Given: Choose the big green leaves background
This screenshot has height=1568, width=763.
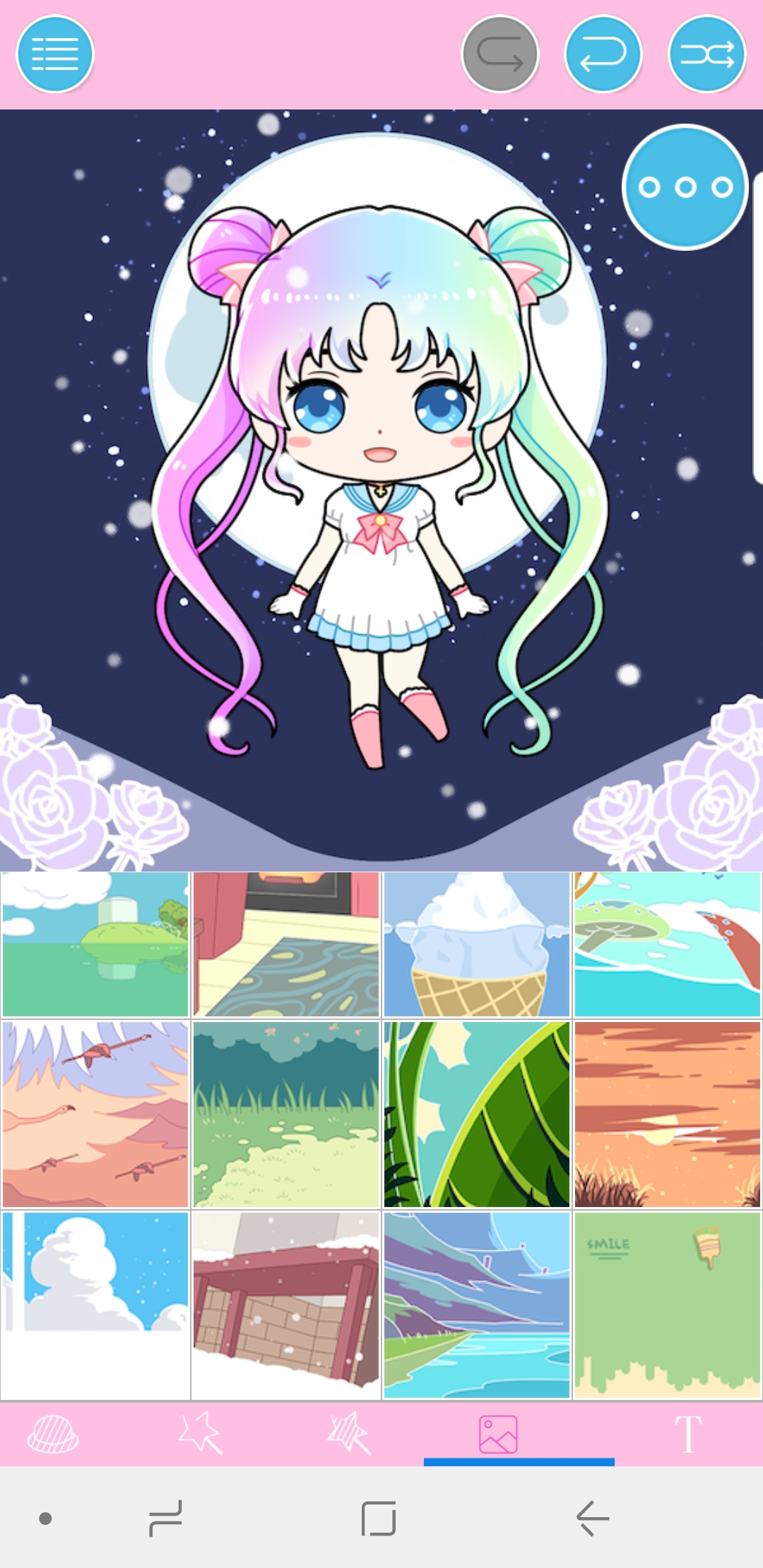Looking at the screenshot, I should click(x=477, y=1114).
